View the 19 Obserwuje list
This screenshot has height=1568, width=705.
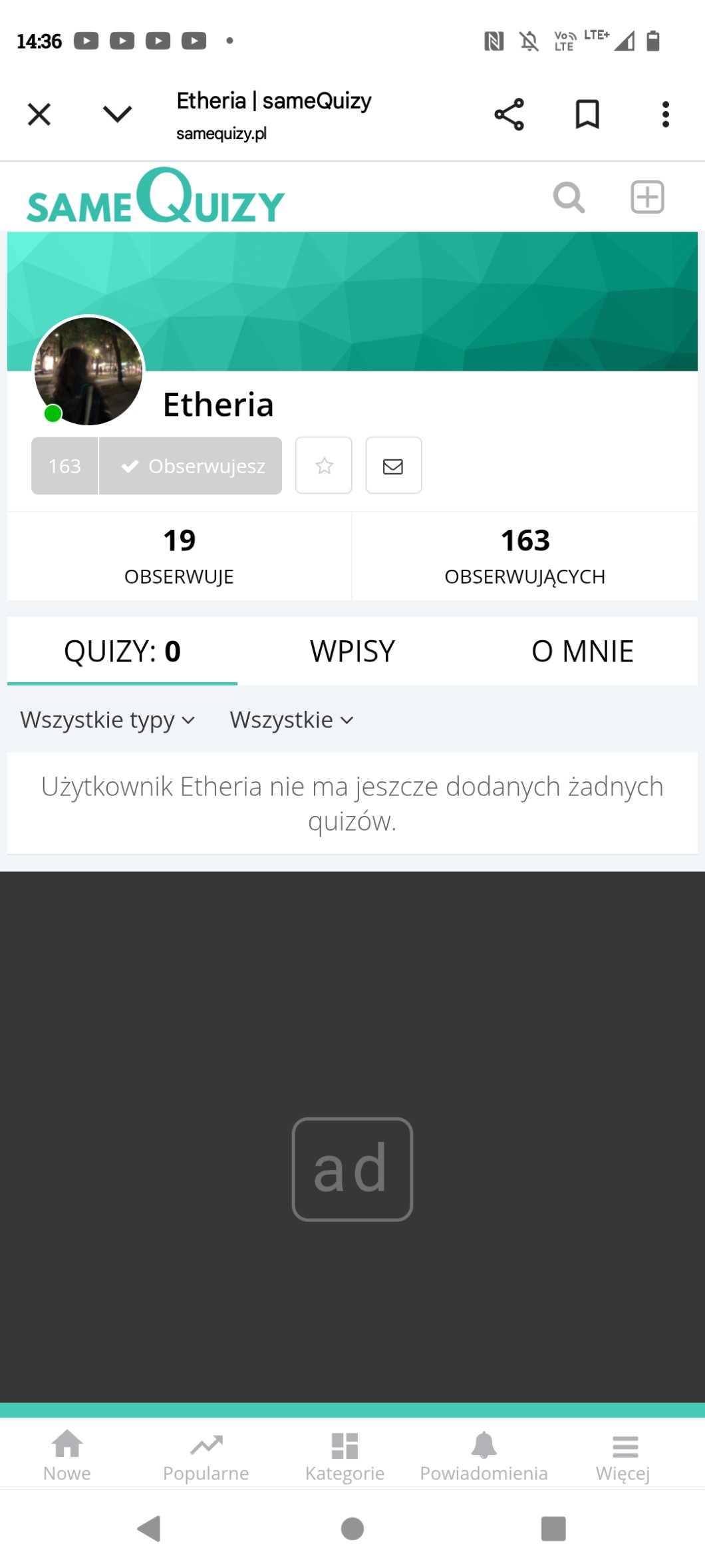tap(179, 556)
